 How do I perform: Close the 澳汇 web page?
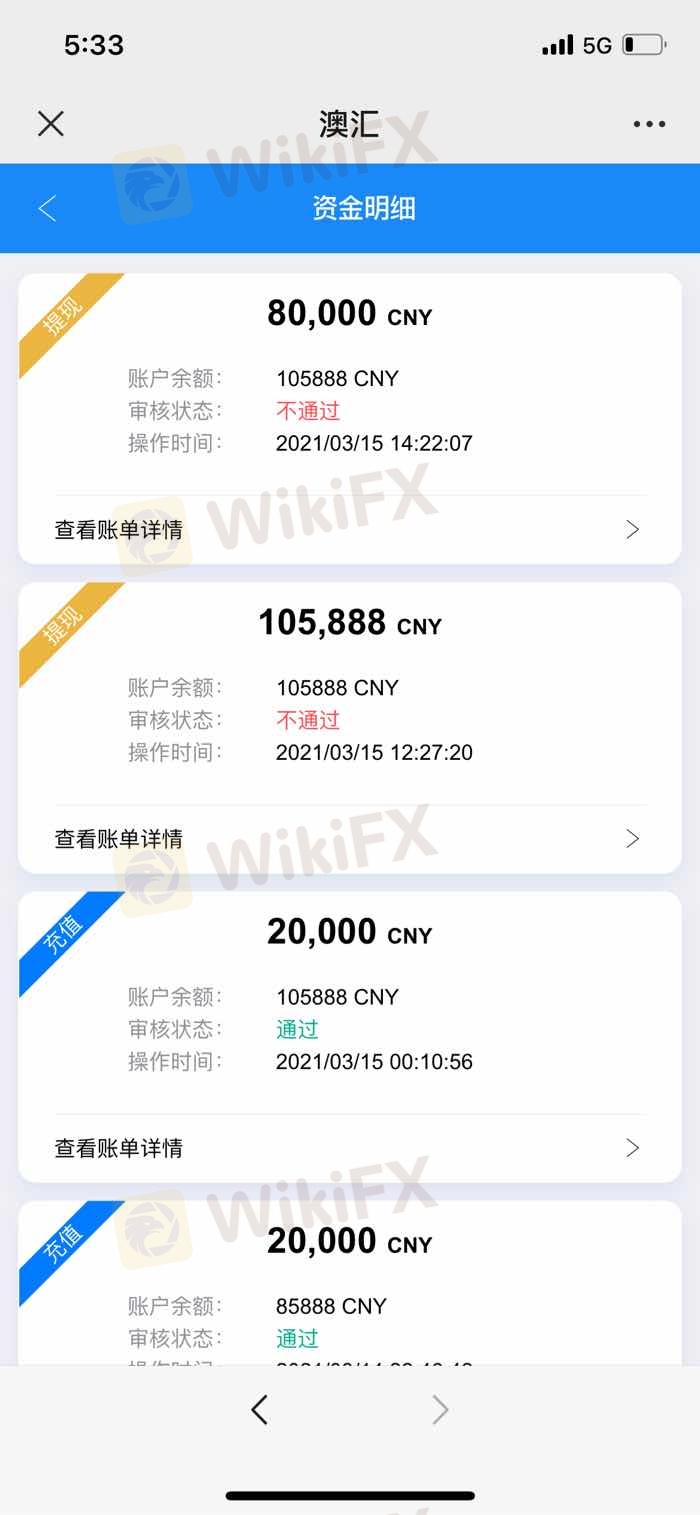click(x=51, y=124)
